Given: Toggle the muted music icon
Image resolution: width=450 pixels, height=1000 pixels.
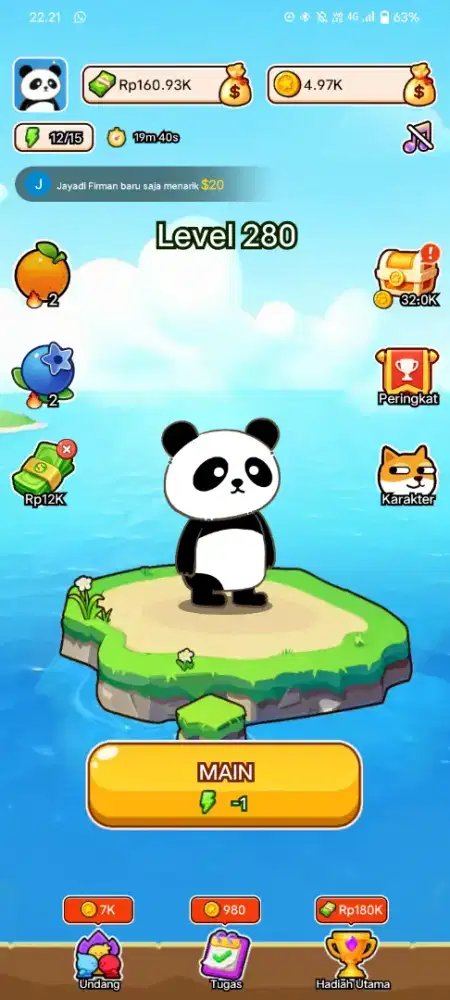Looking at the screenshot, I should (417, 137).
